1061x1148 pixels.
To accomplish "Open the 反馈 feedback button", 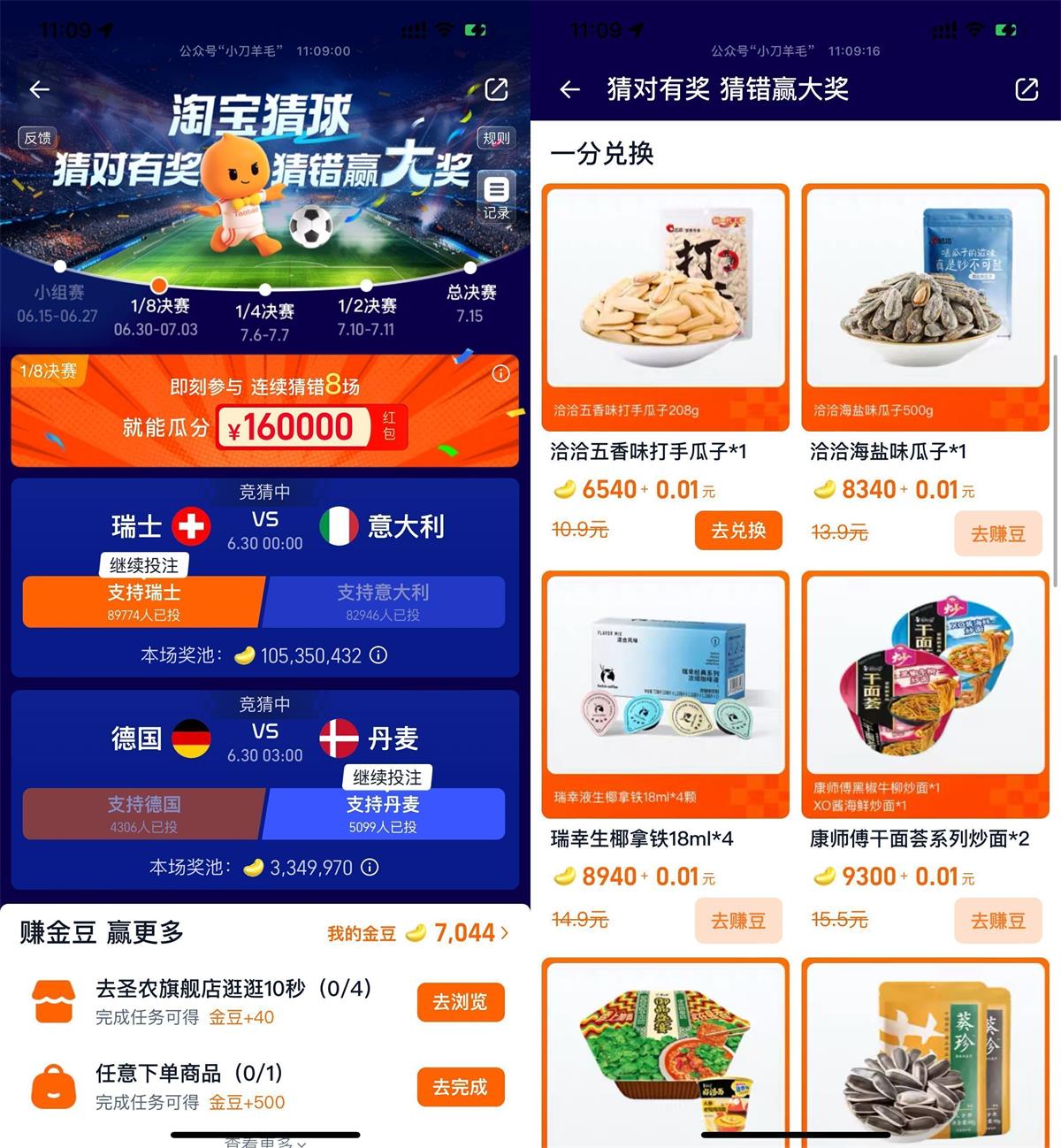I will click(38, 138).
